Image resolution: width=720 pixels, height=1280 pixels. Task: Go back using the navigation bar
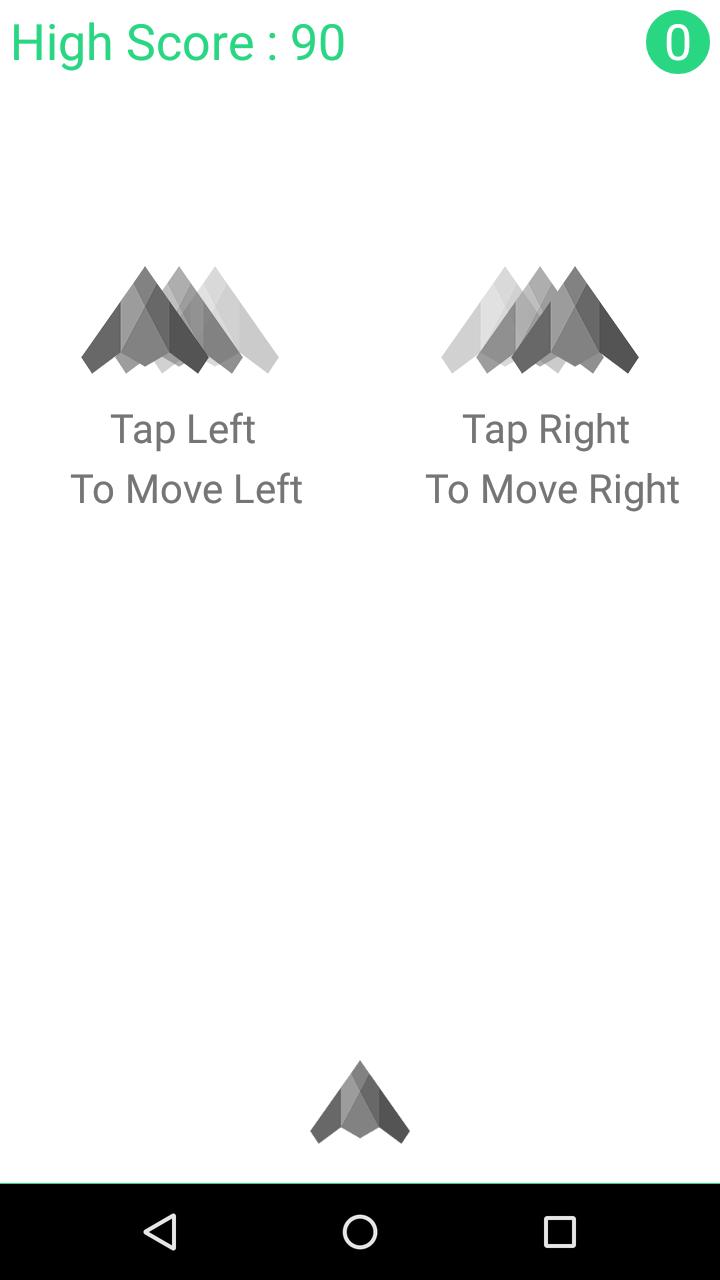(160, 1231)
